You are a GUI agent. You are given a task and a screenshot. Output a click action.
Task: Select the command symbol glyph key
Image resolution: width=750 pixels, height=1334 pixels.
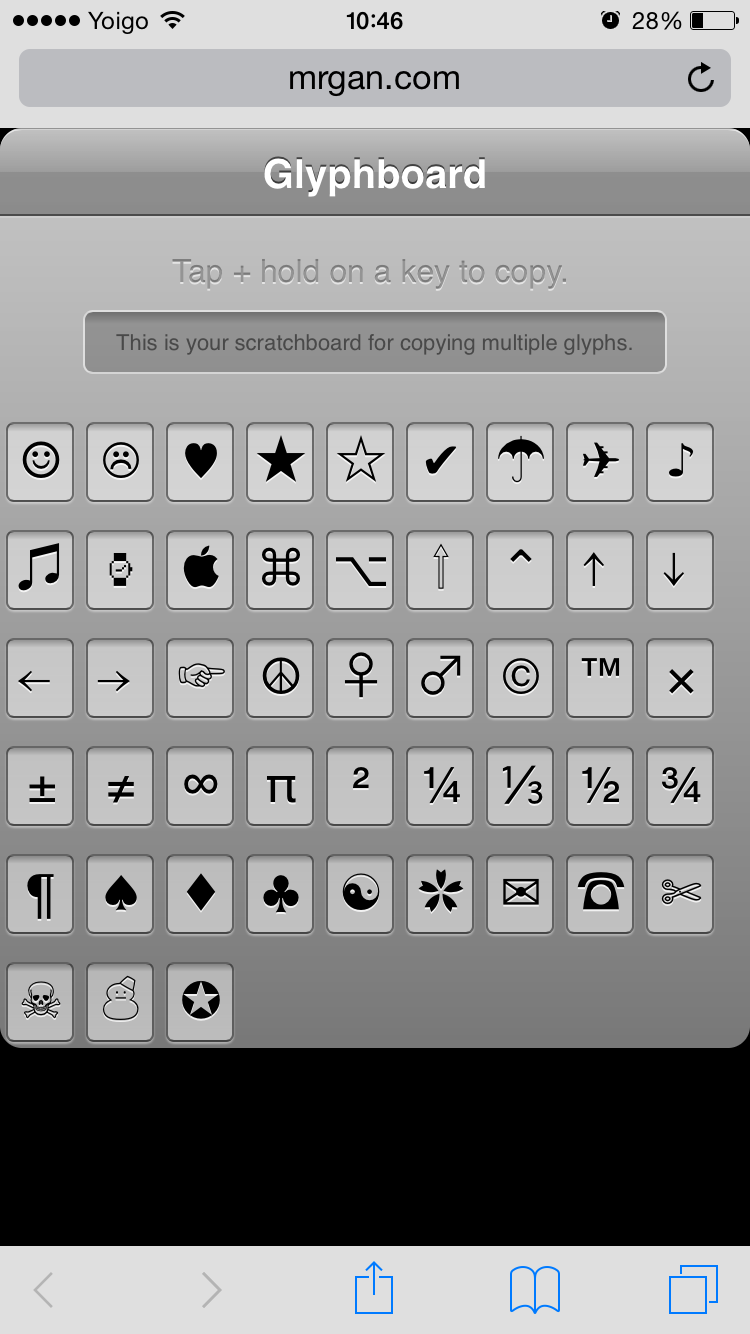point(280,569)
